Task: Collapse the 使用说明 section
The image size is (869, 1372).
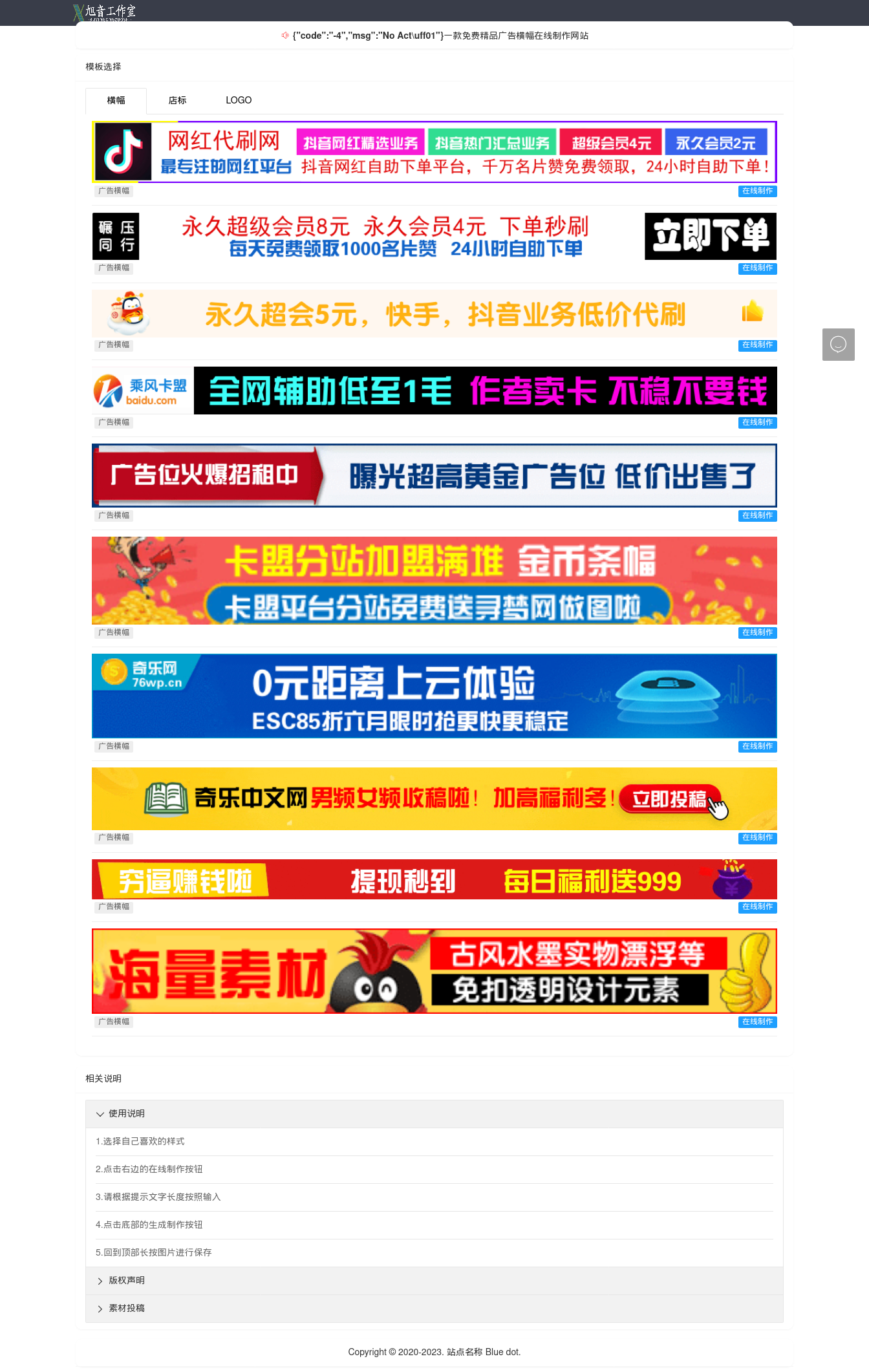Action: point(127,1113)
